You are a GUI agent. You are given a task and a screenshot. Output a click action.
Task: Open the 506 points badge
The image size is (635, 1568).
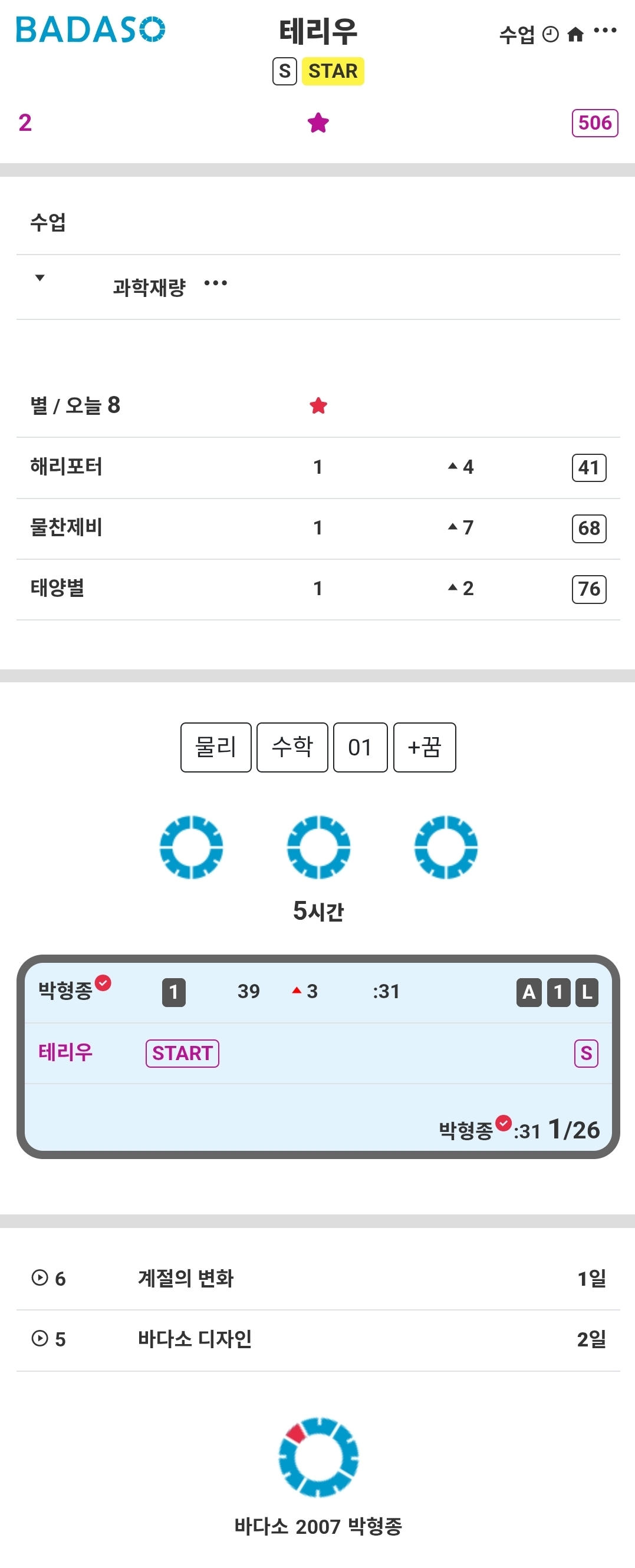coord(594,123)
